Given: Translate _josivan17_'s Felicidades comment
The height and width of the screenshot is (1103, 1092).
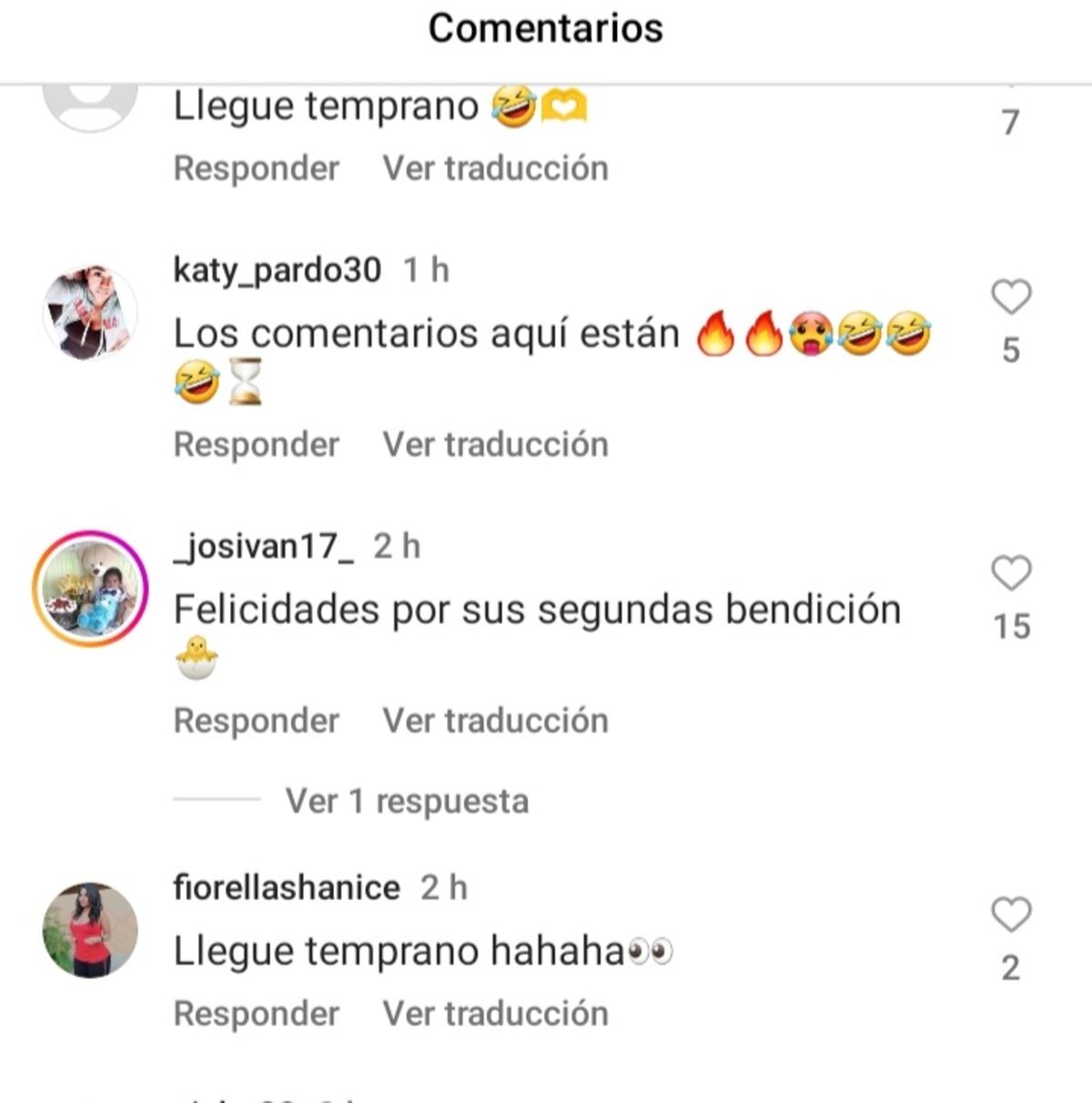Looking at the screenshot, I should [495, 721].
